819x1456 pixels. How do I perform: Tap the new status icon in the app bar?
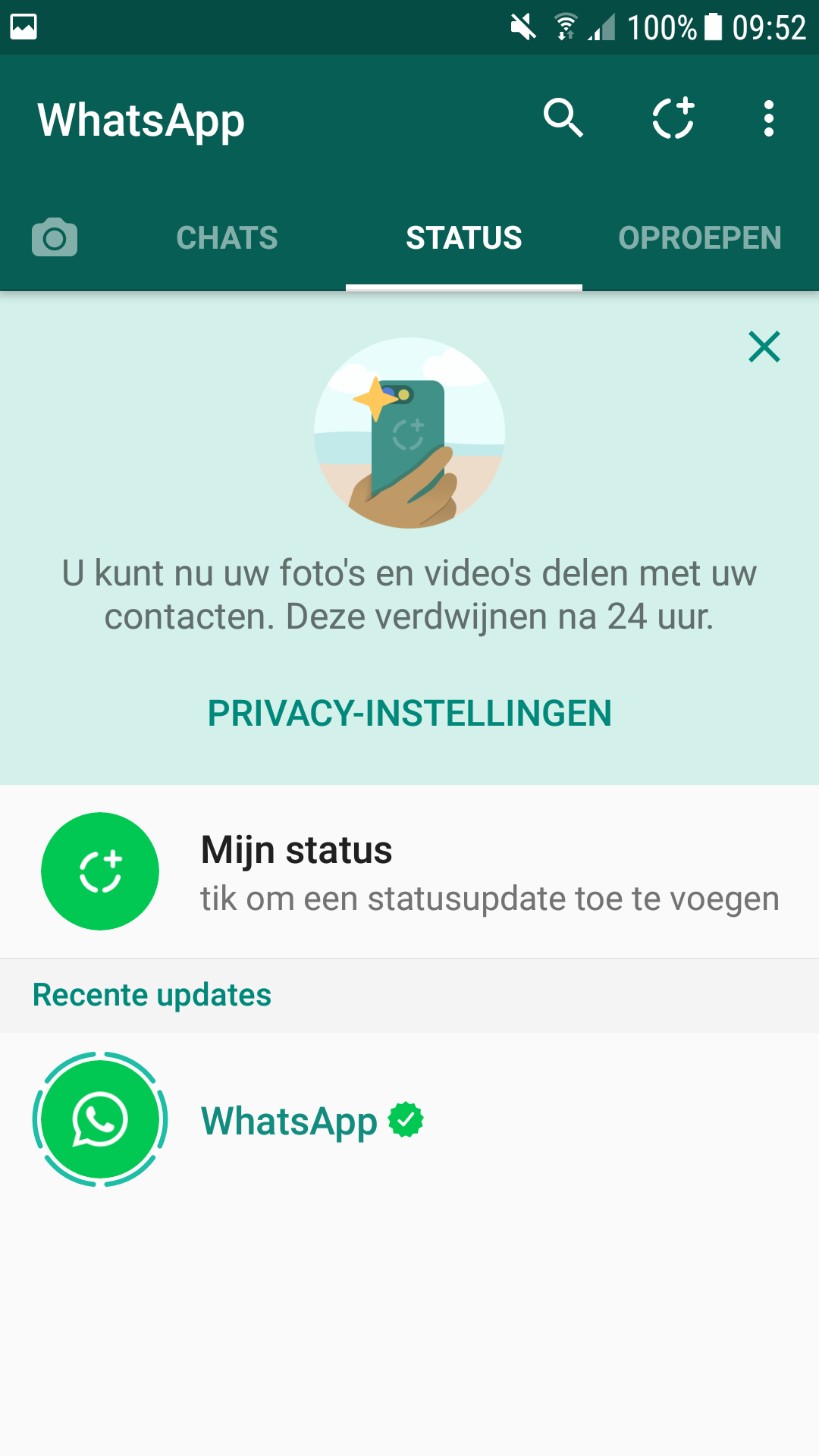point(673,118)
